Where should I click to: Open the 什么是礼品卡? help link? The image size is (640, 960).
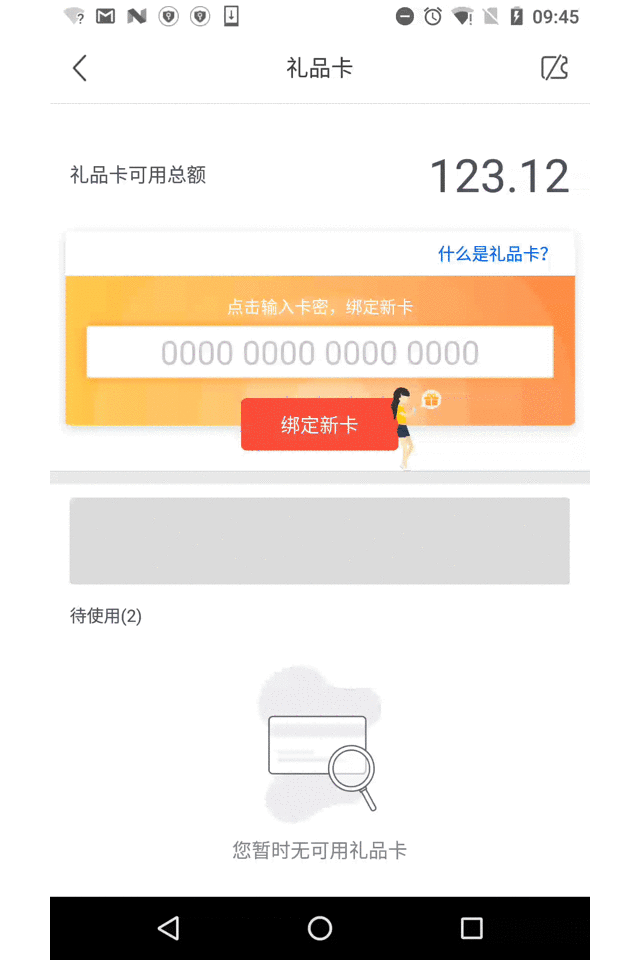493,254
